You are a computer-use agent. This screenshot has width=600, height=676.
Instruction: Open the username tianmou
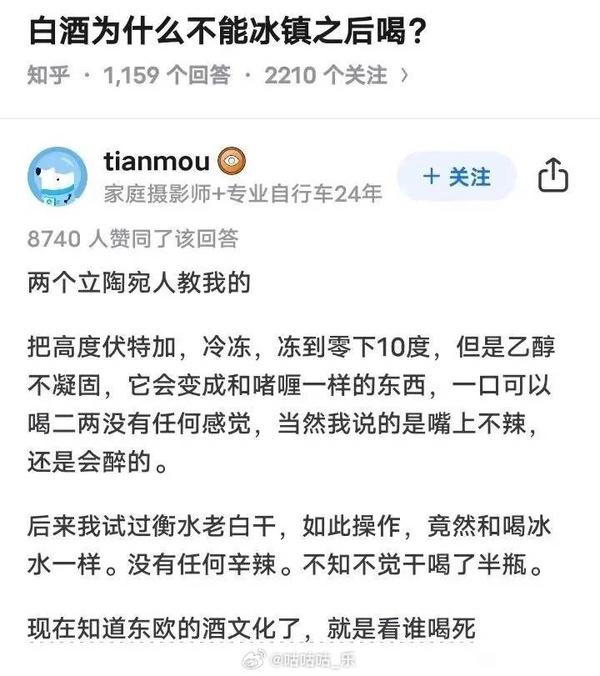point(158,161)
